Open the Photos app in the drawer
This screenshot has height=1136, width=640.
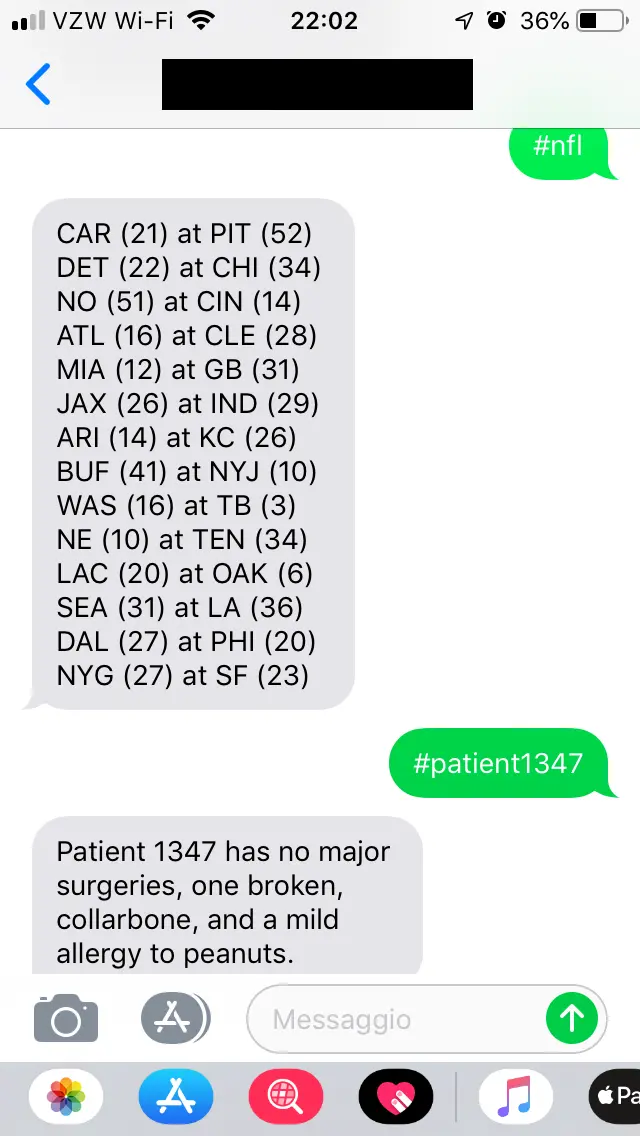point(67,1099)
